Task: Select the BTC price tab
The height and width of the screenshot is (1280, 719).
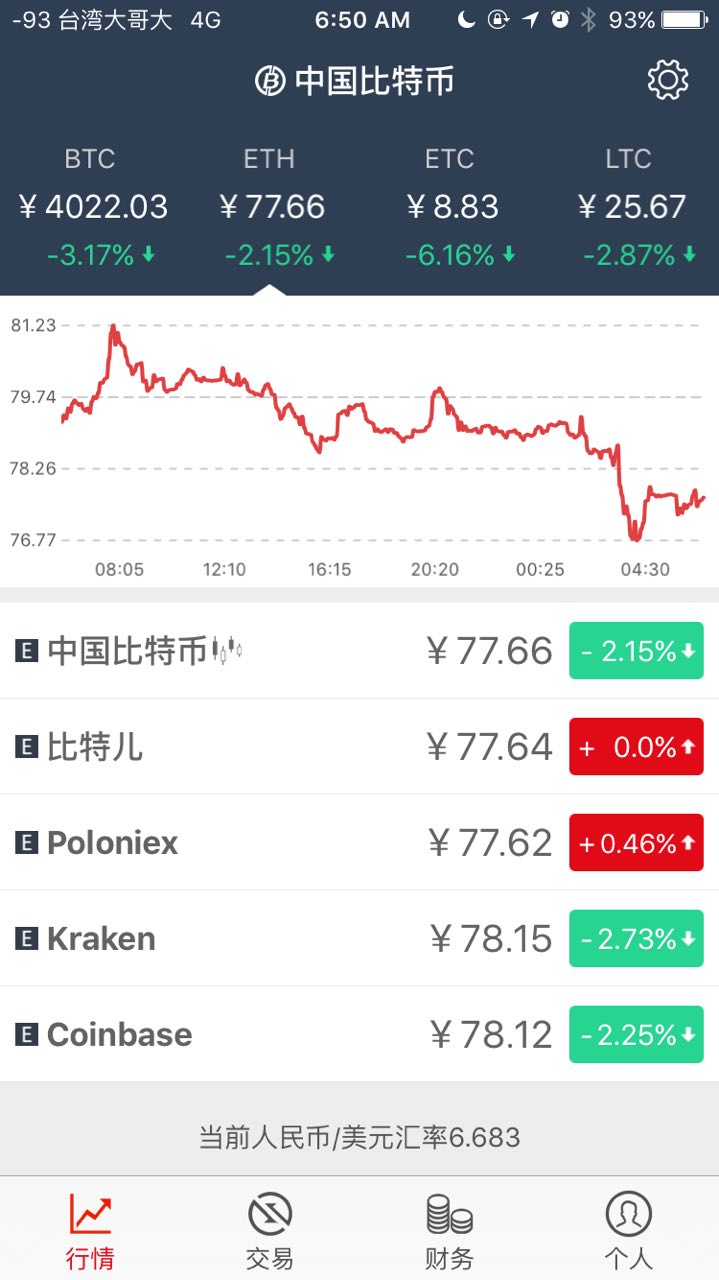Action: click(90, 208)
